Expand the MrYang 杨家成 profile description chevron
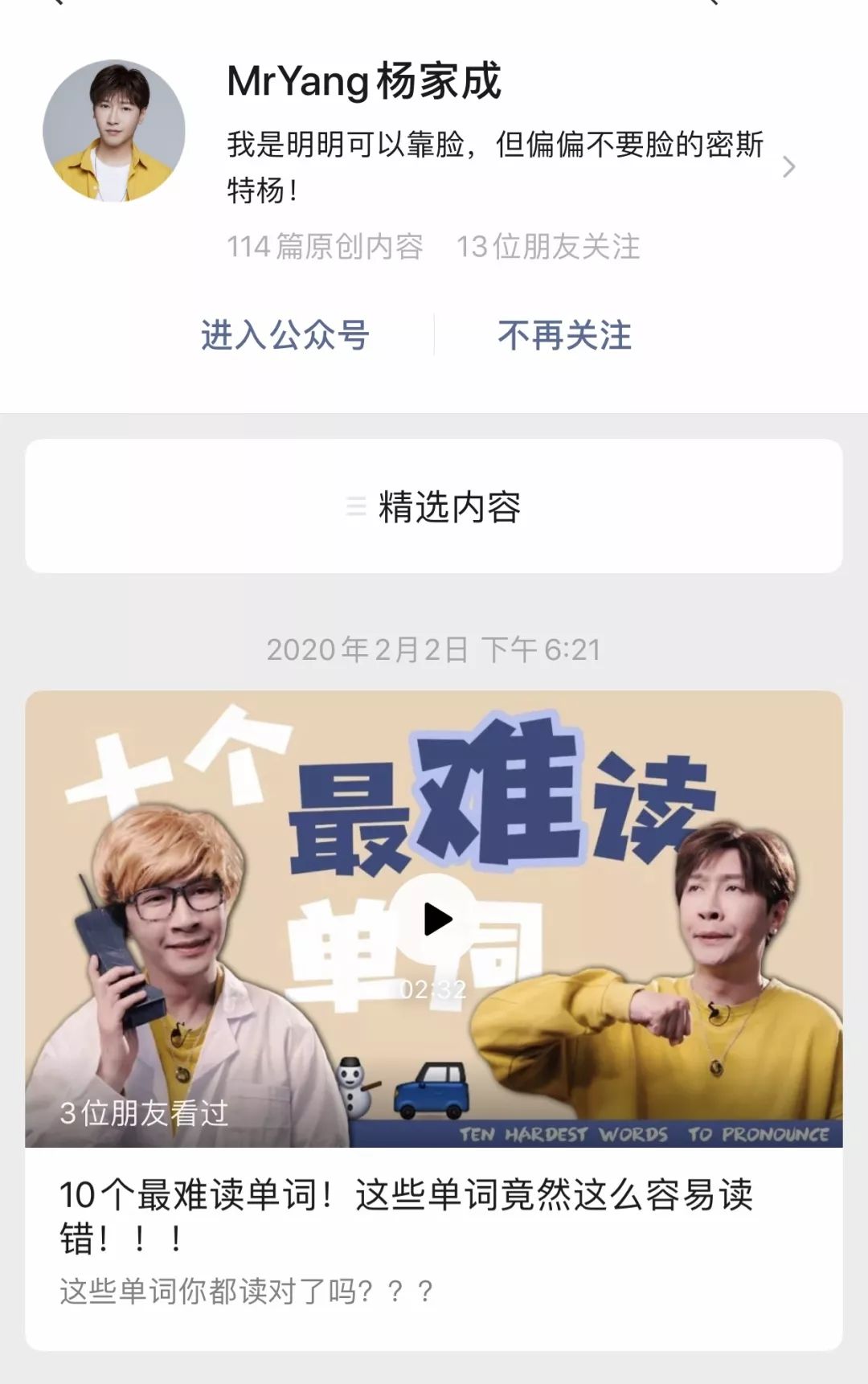Viewport: 868px width, 1384px height. point(788,167)
